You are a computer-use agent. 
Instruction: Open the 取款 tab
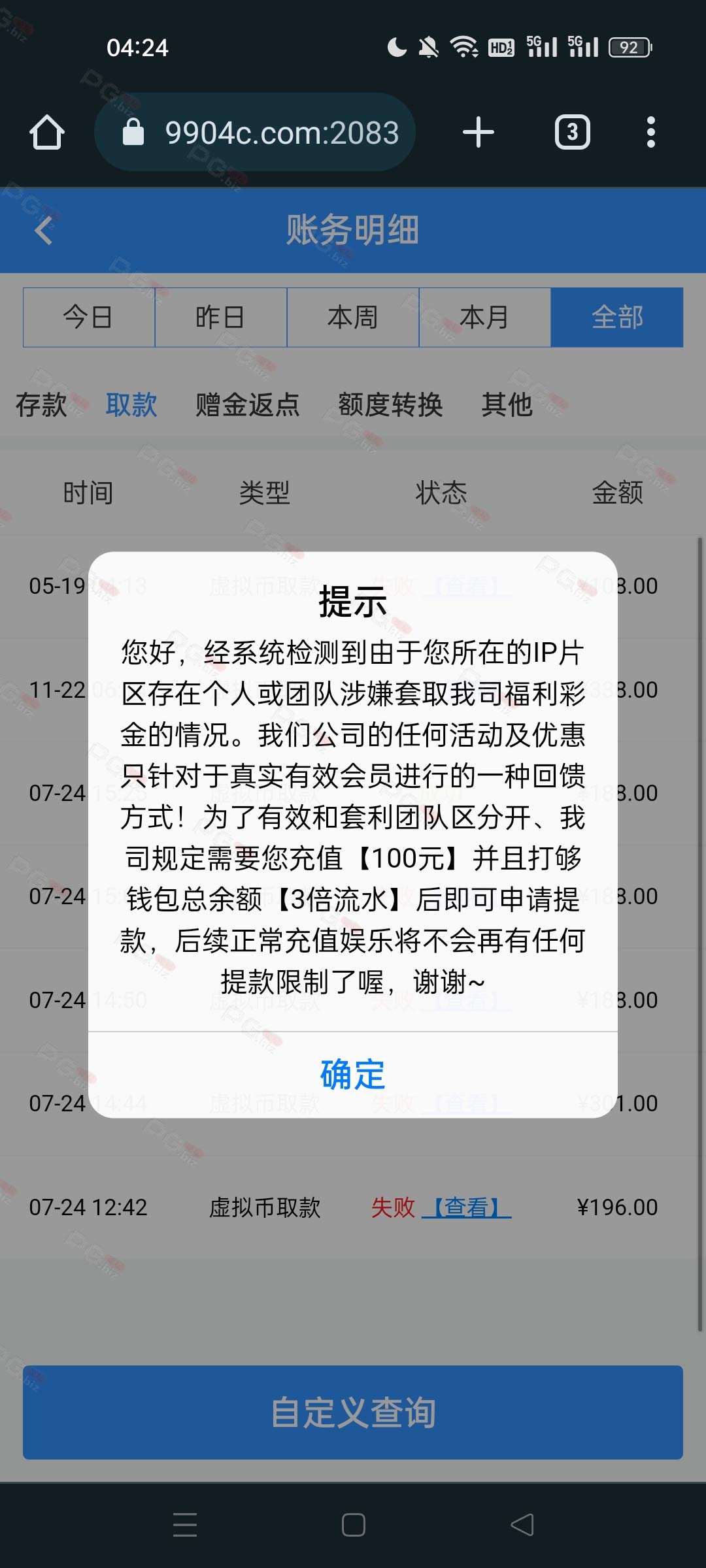click(x=131, y=405)
